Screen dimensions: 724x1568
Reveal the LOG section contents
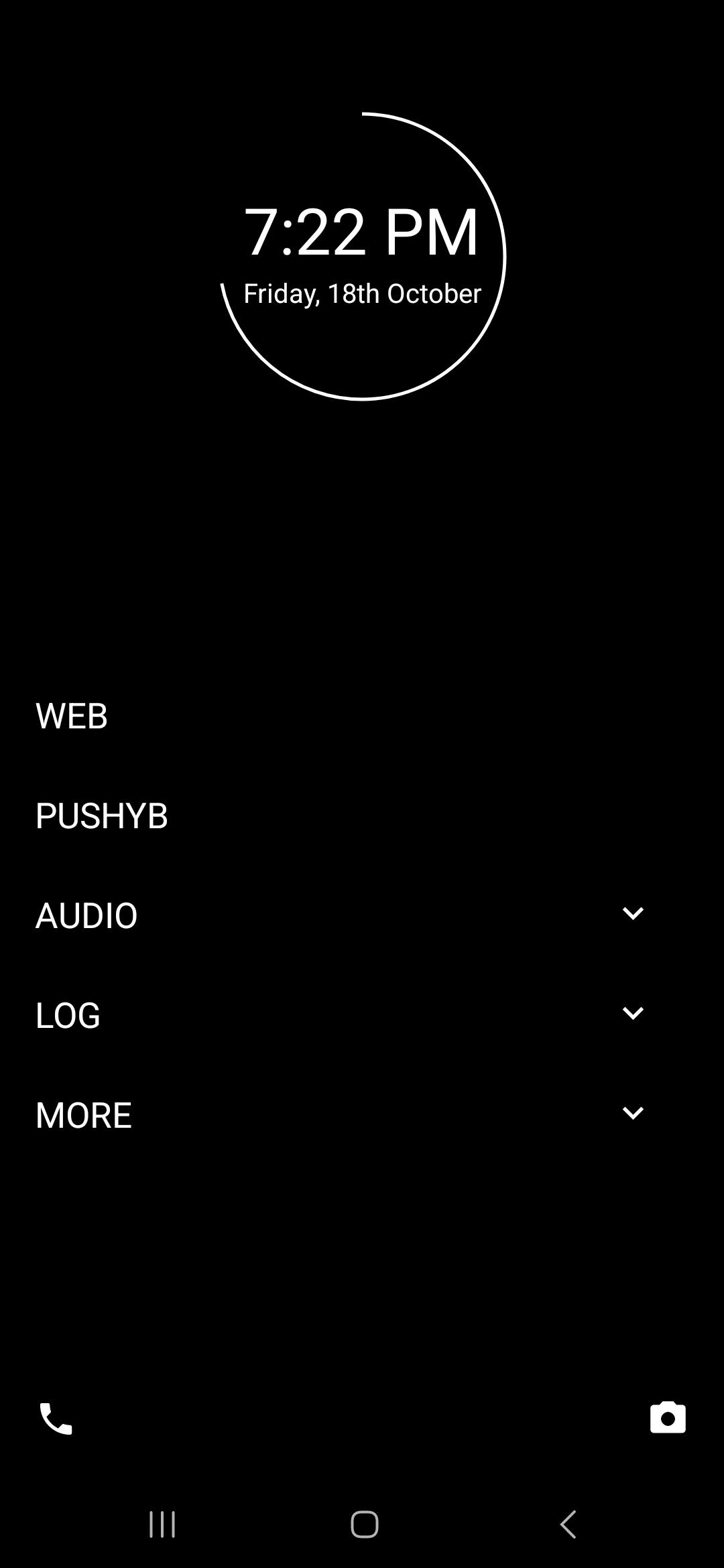pos(66,1015)
